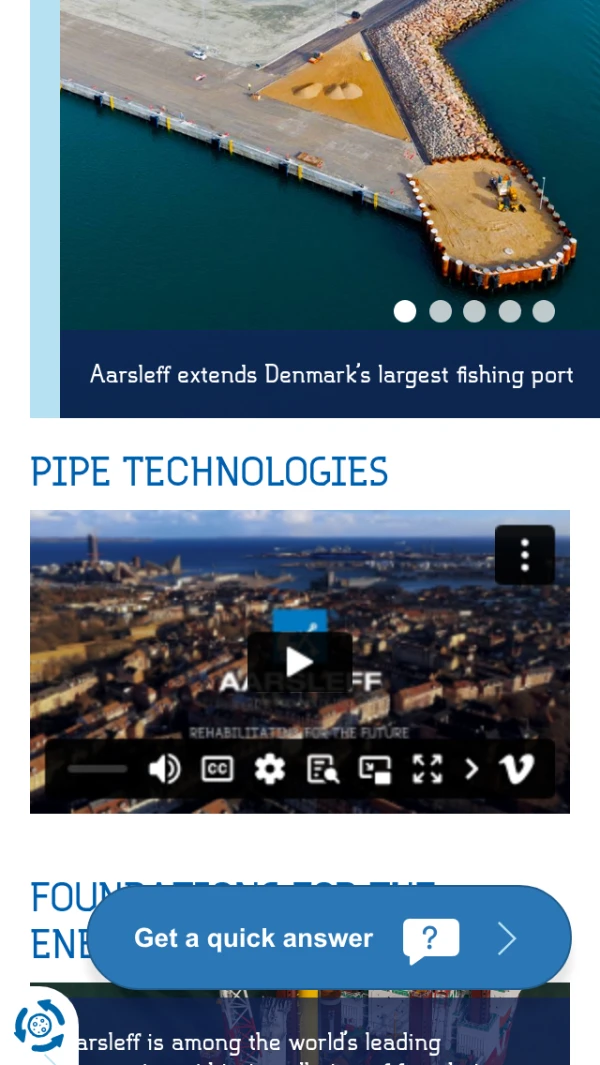The height and width of the screenshot is (1065, 600).
Task: Expand more video controls arrow
Action: [472, 769]
